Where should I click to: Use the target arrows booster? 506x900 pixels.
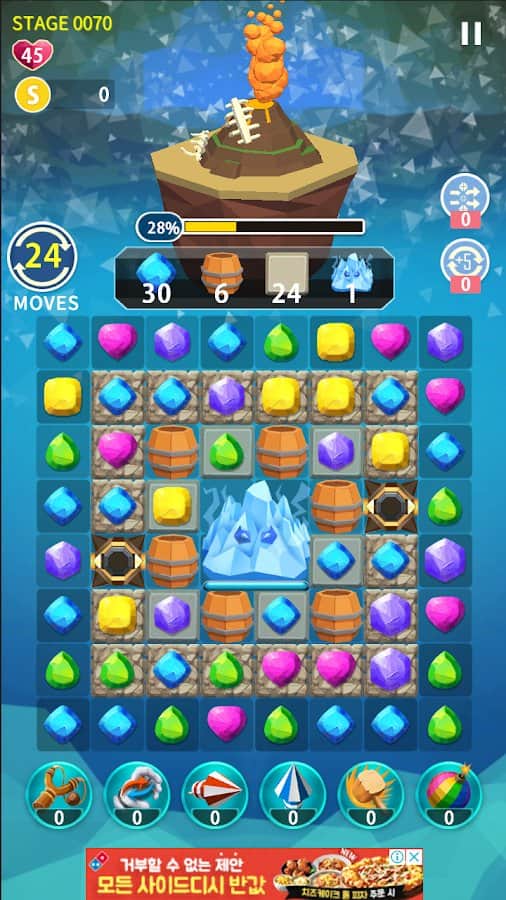tap(465, 201)
